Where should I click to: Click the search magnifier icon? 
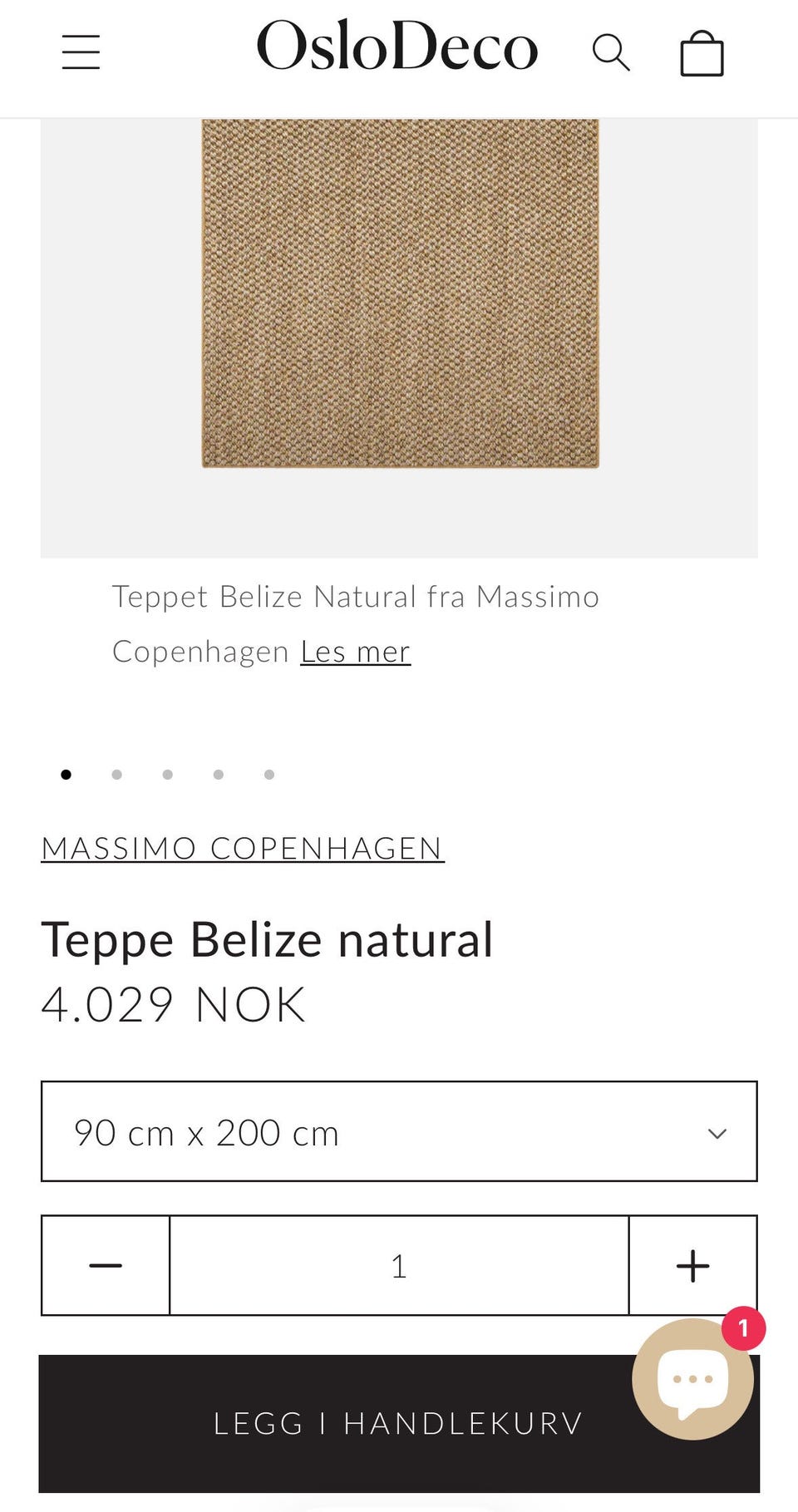tap(613, 52)
